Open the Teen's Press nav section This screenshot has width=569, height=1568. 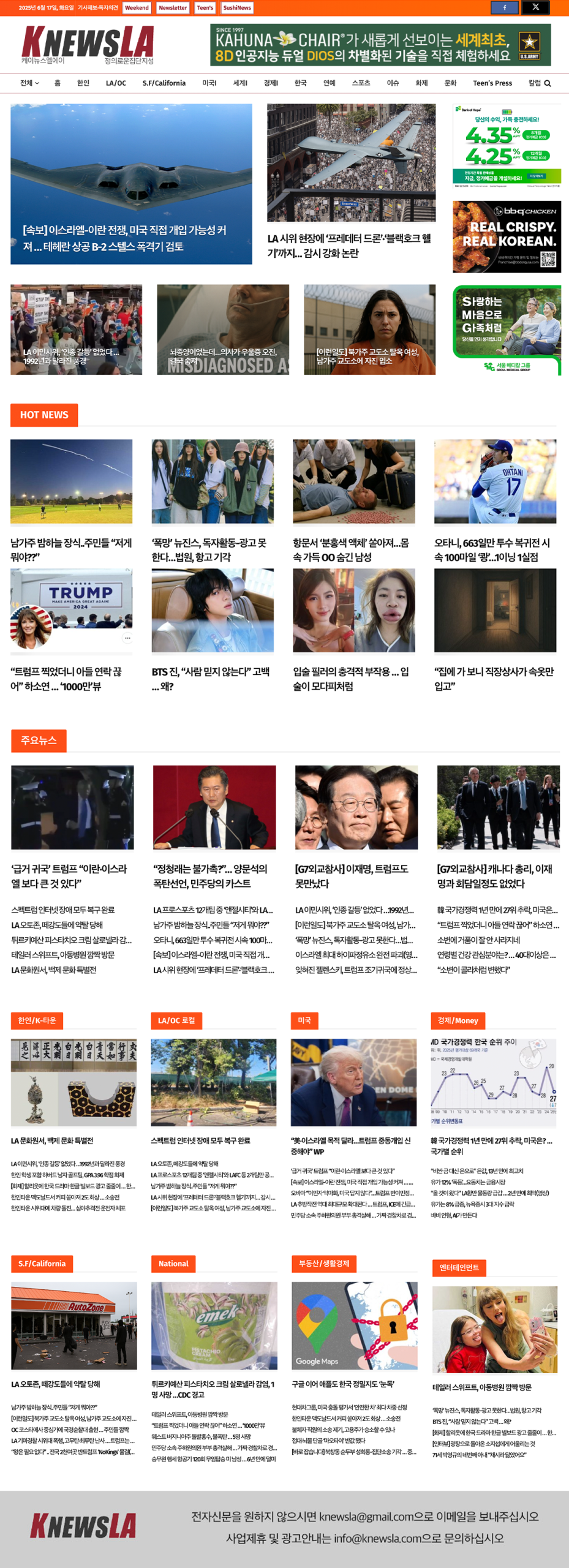tap(492, 83)
